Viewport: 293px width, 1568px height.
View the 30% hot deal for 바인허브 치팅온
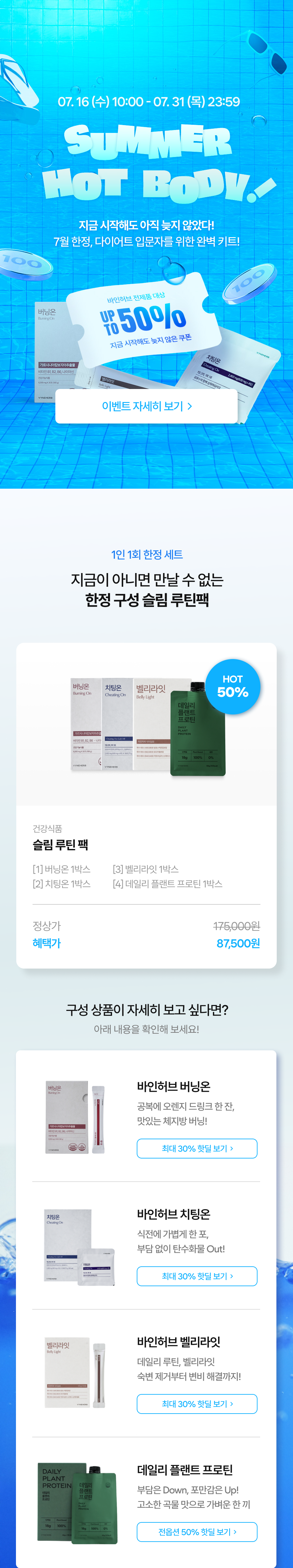(197, 1276)
